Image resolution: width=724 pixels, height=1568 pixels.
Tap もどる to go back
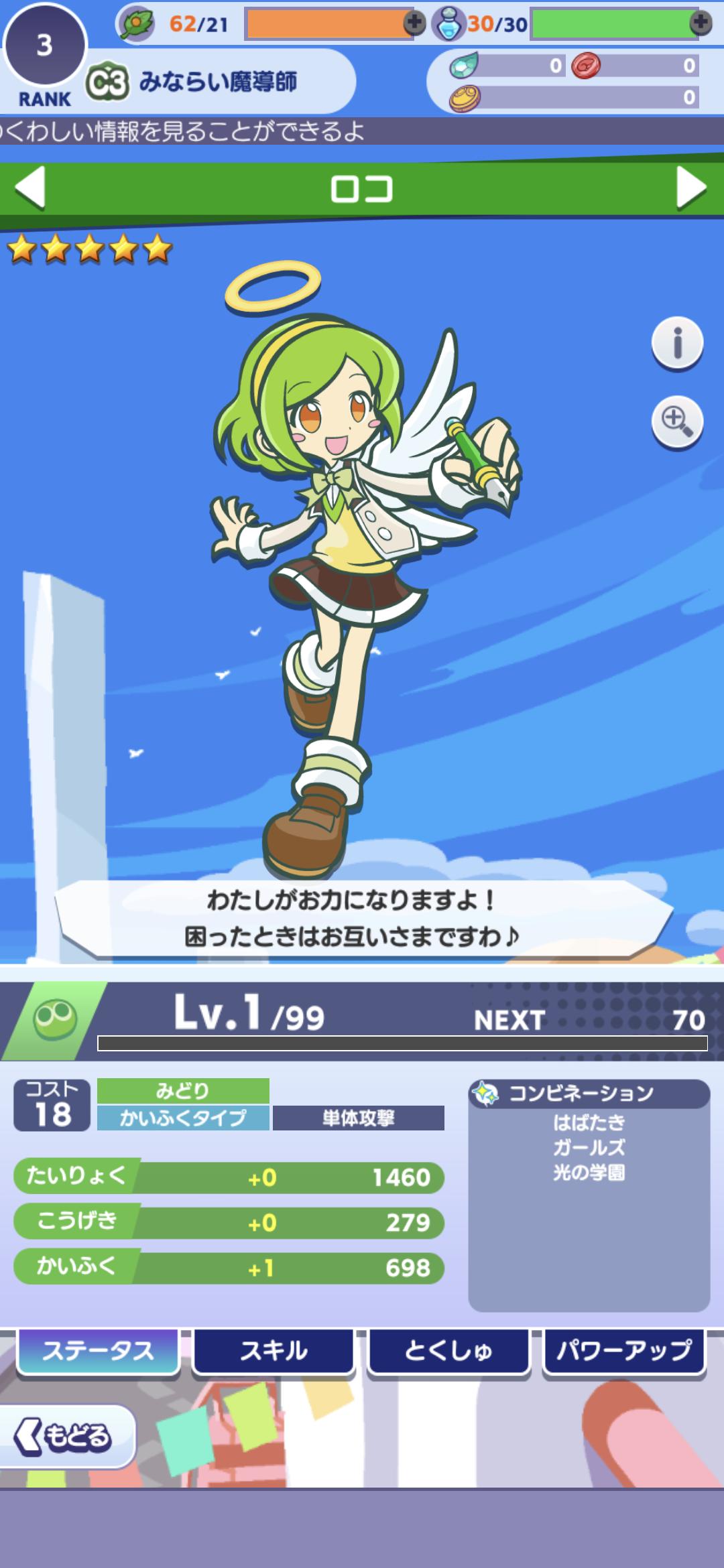pos(67,1437)
